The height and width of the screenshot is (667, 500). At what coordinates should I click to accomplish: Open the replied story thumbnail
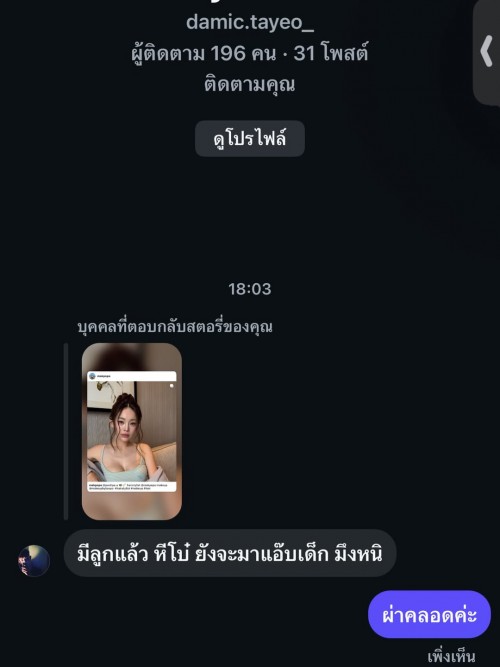tap(132, 431)
